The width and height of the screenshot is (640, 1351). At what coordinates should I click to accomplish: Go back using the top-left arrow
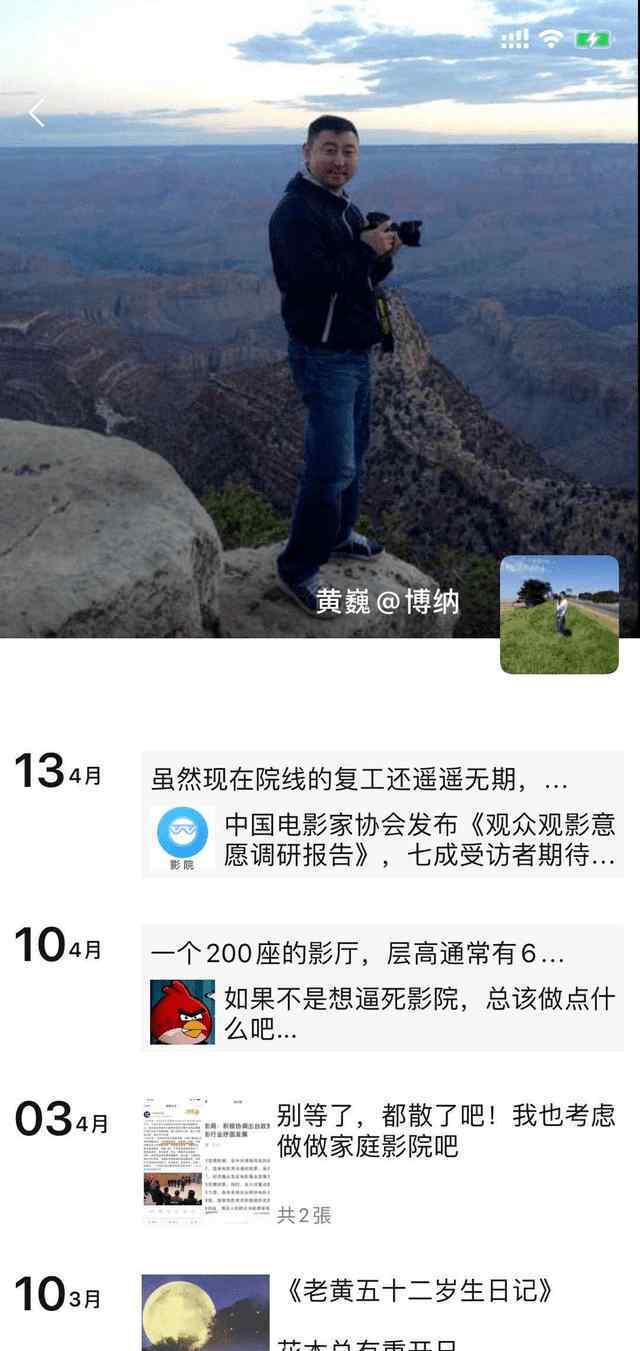coord(36,113)
